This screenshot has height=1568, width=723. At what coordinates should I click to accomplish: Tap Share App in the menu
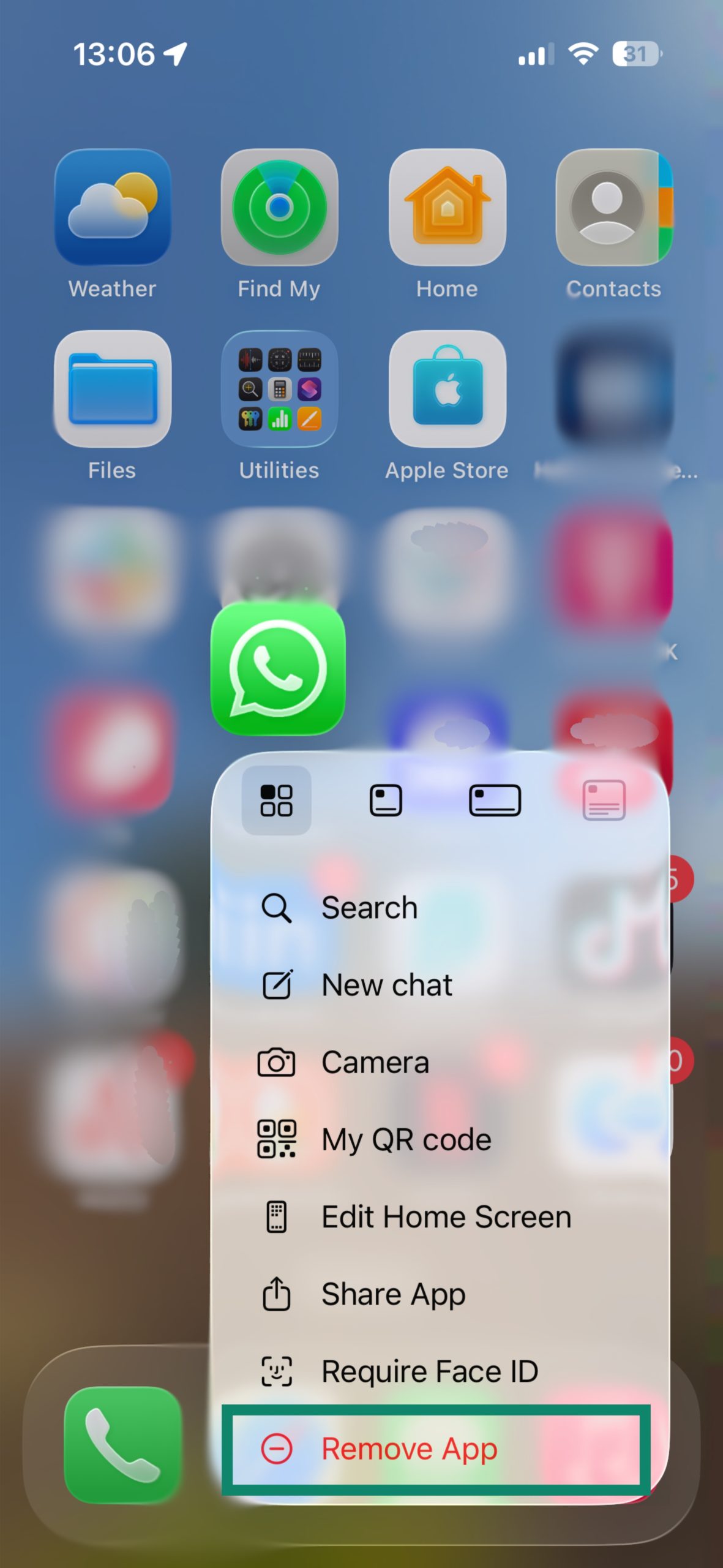[393, 1294]
